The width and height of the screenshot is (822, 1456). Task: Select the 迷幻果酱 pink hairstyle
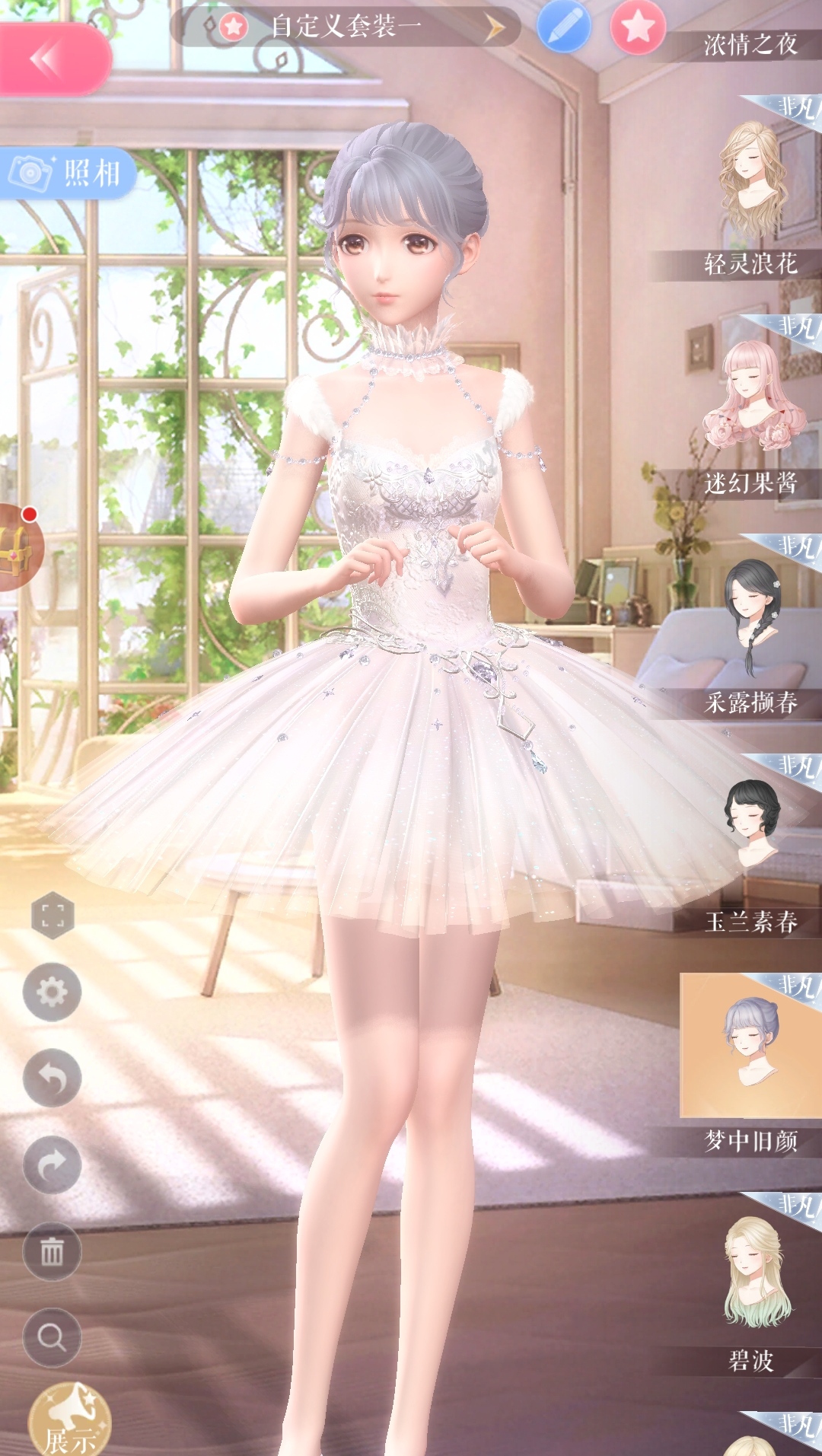752,399
